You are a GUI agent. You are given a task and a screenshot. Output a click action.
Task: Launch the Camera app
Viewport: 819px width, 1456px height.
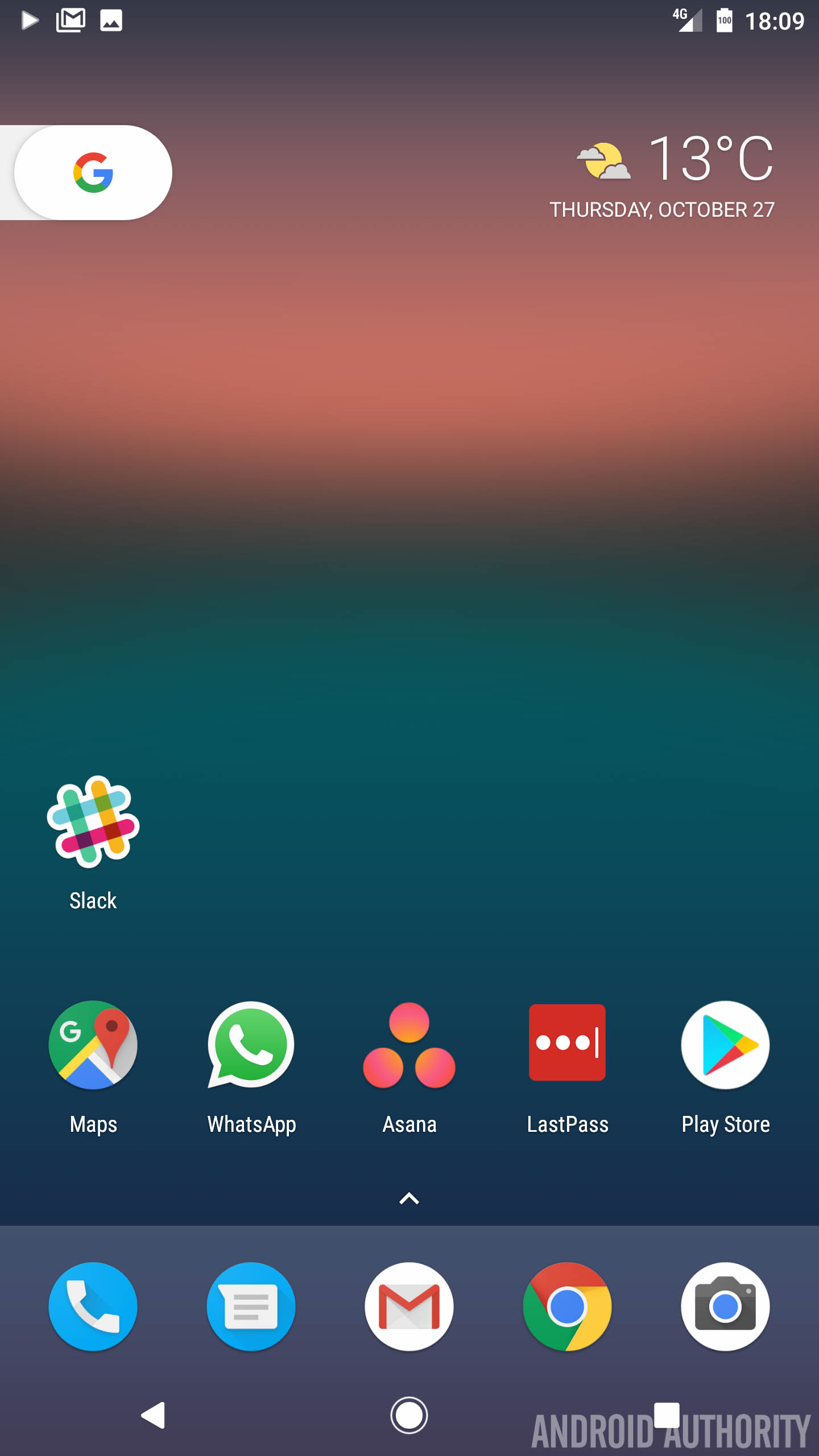(x=725, y=1306)
